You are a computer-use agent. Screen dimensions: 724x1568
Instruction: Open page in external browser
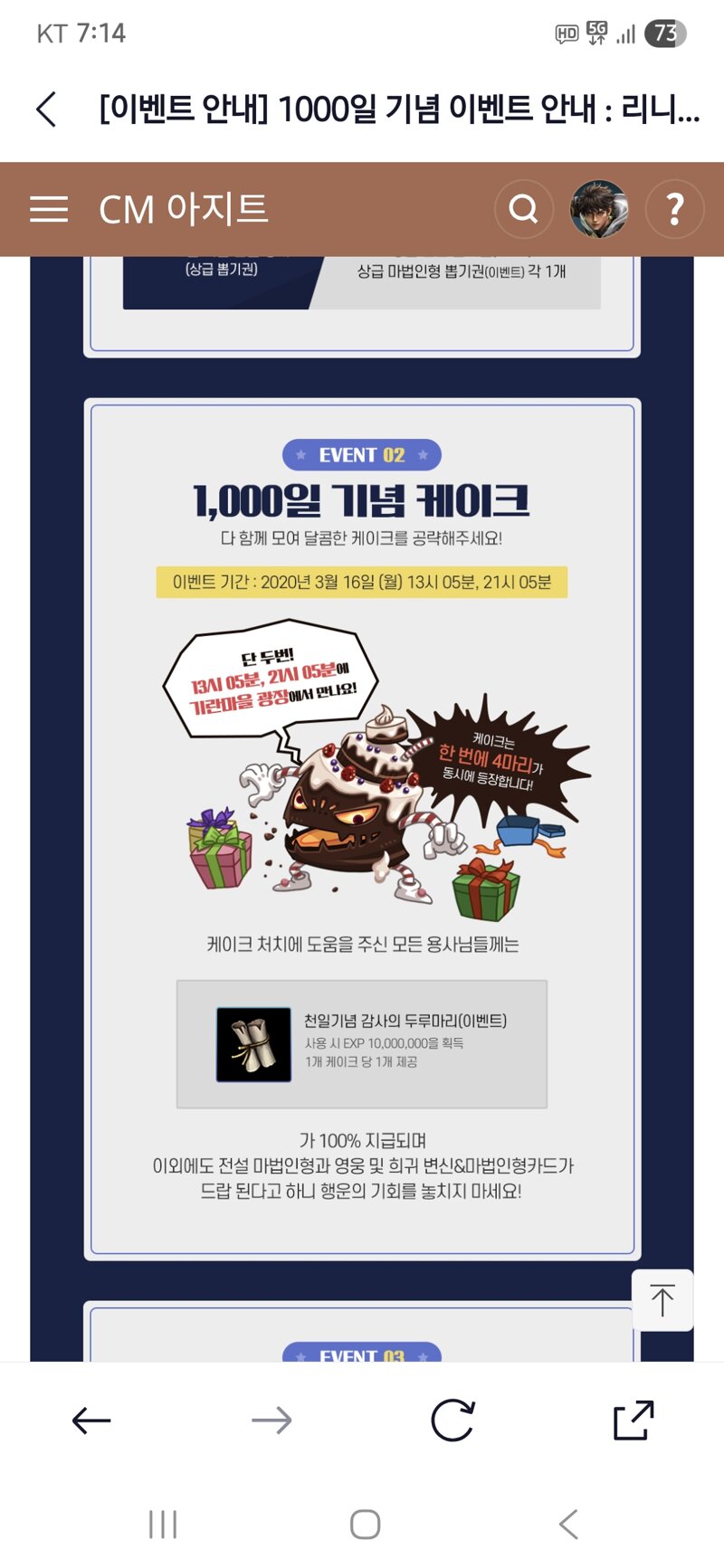click(633, 1420)
